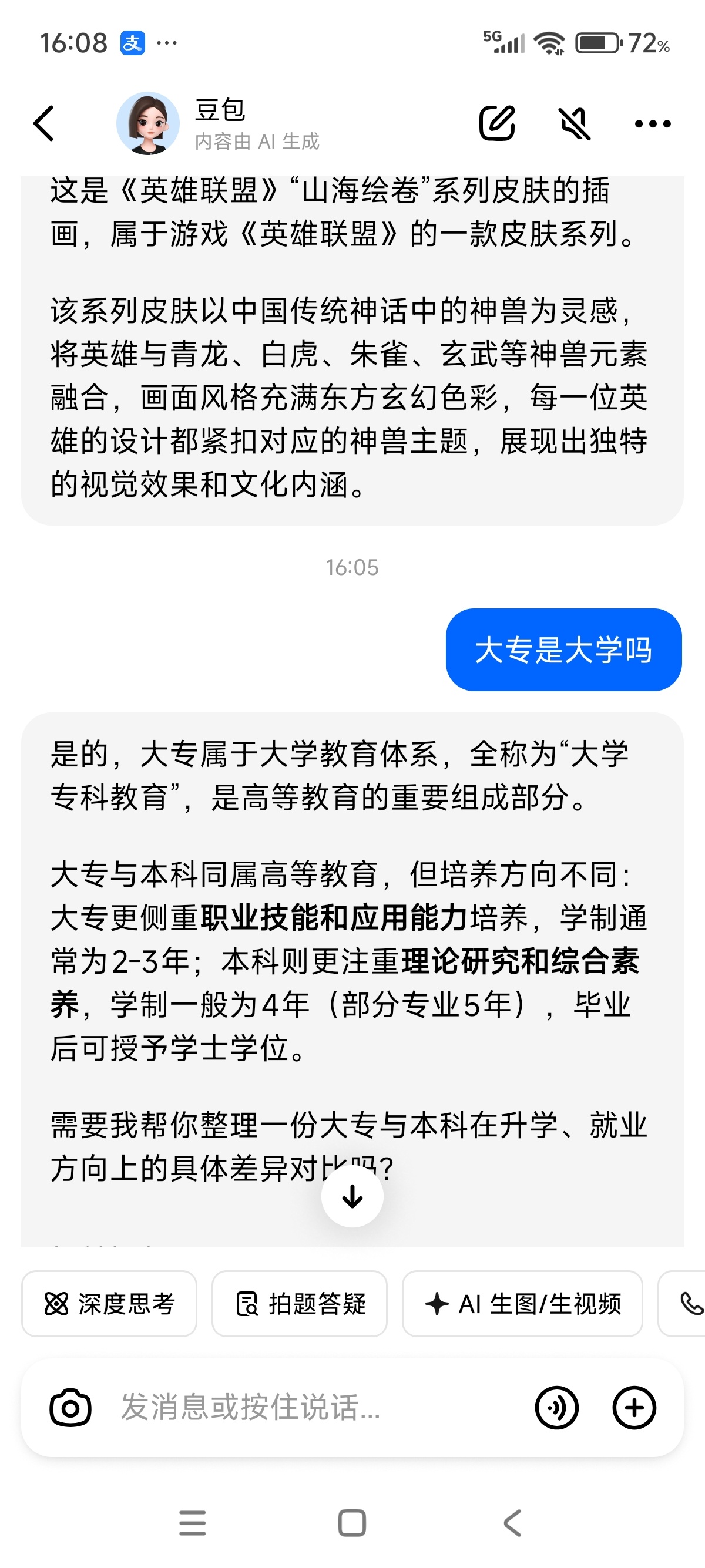The width and height of the screenshot is (705, 1568).
Task: Select AI 生图/生视频 chip
Action: (522, 1303)
